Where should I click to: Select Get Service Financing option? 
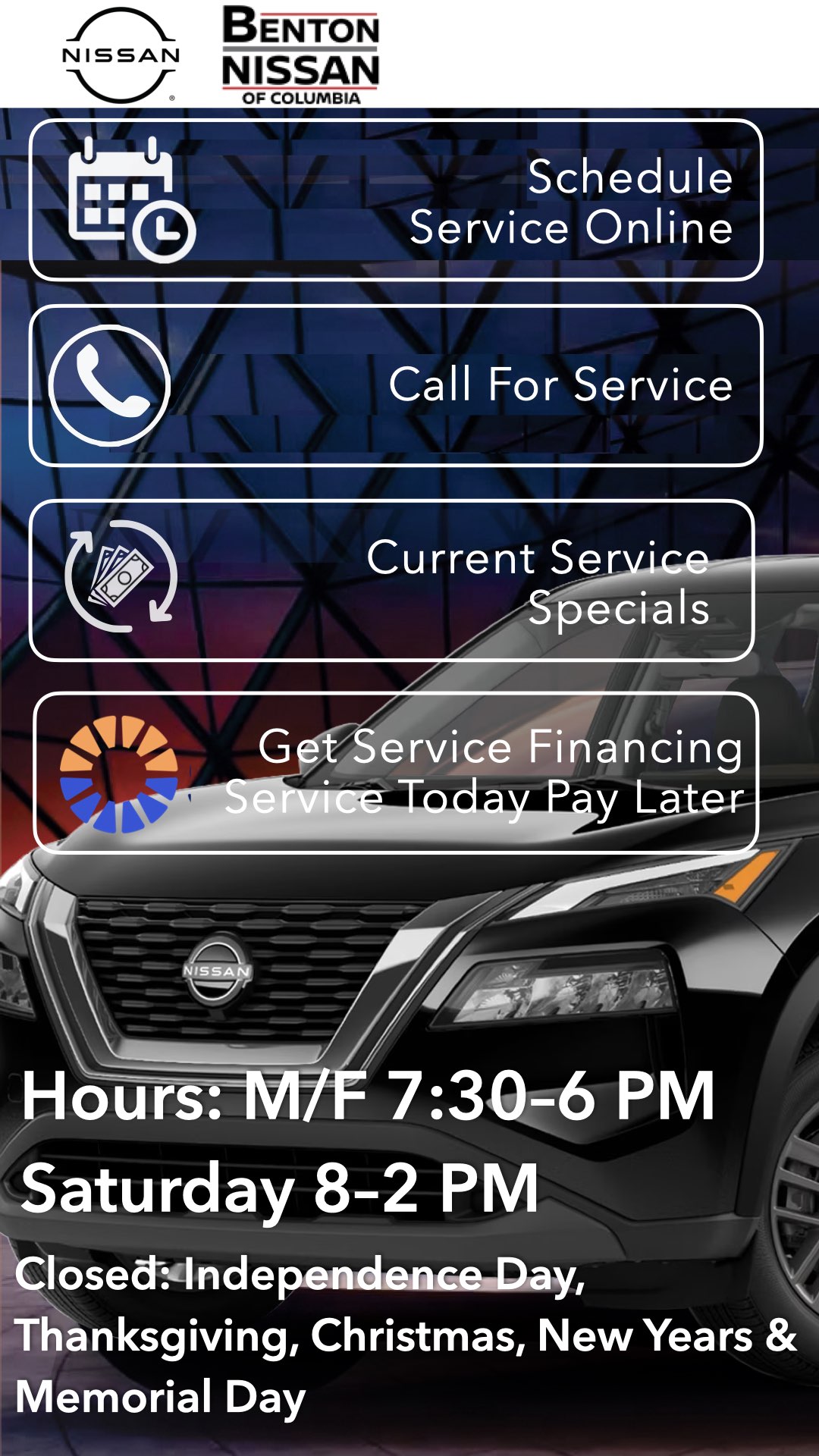click(x=396, y=772)
